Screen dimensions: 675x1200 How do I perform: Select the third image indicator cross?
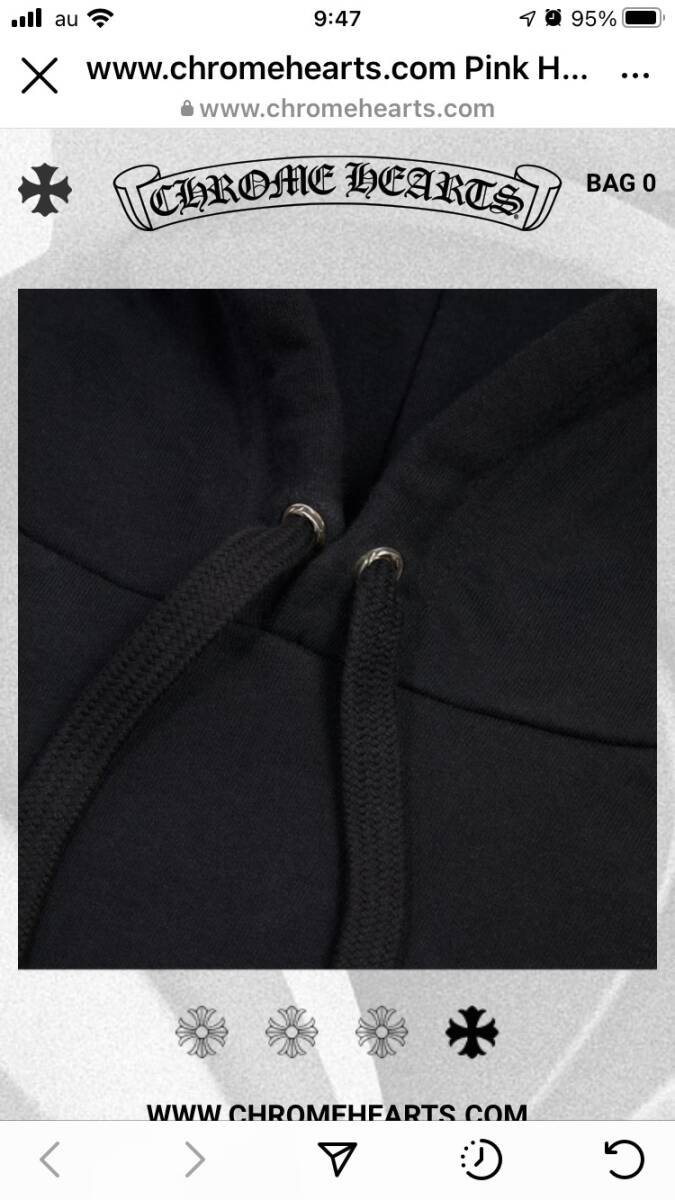coord(381,1032)
